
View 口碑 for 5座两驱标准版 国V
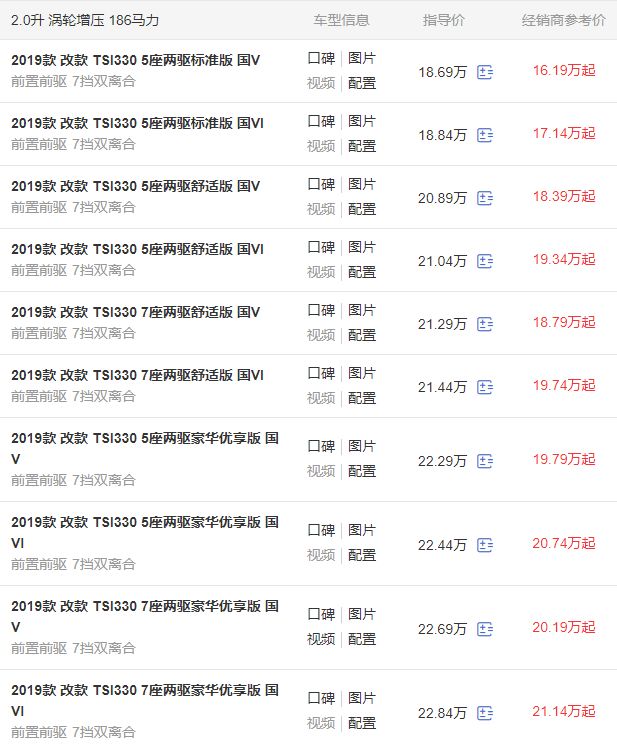[321, 59]
